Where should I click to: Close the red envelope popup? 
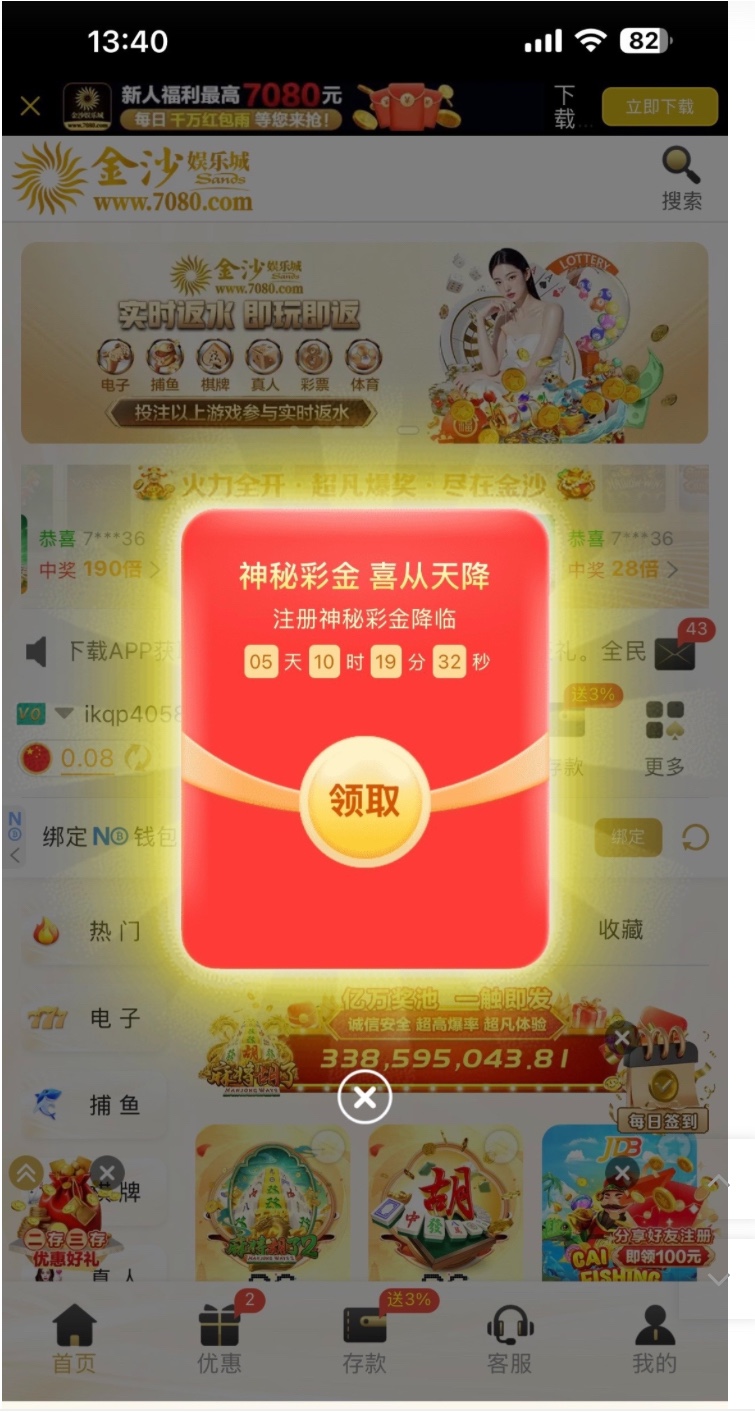tap(365, 1098)
